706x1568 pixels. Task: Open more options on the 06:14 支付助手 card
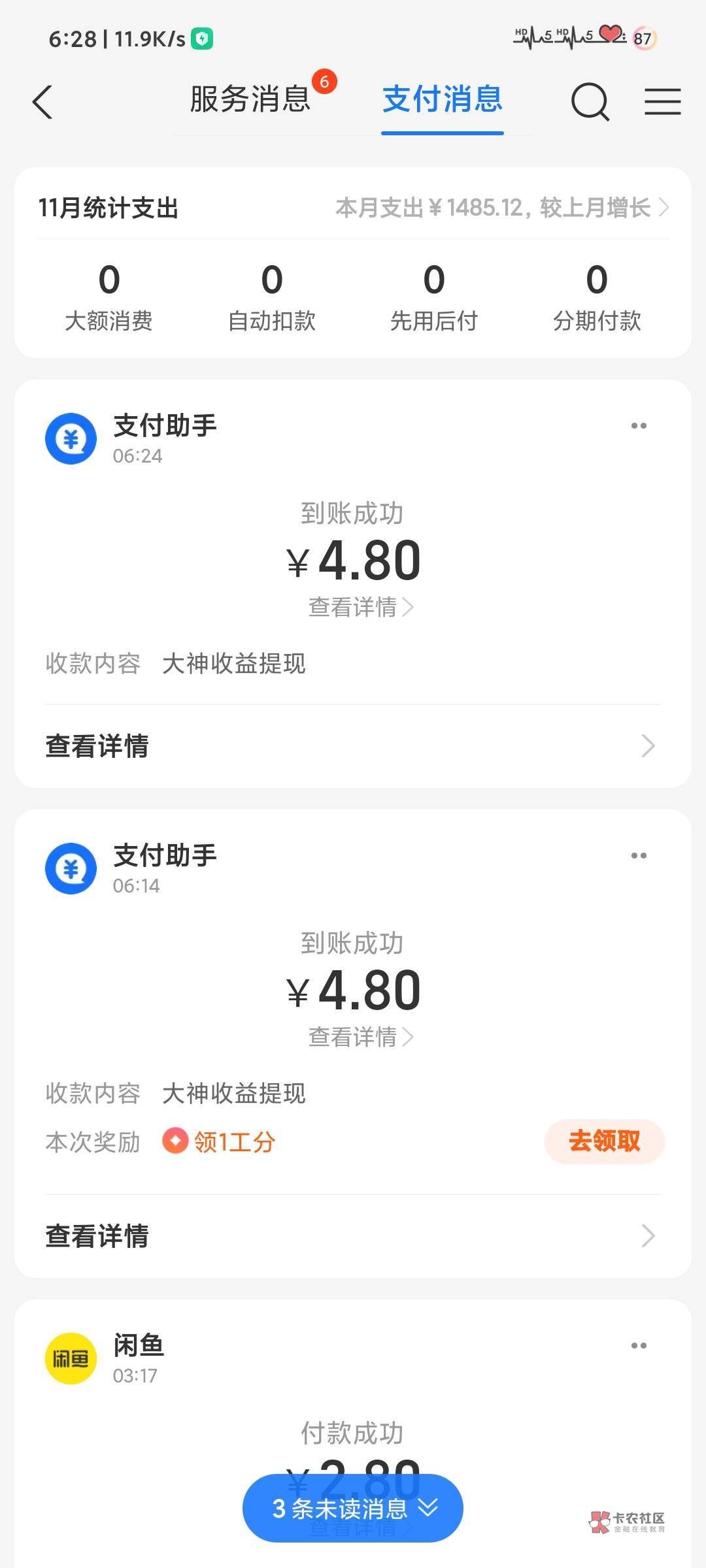coord(639,856)
